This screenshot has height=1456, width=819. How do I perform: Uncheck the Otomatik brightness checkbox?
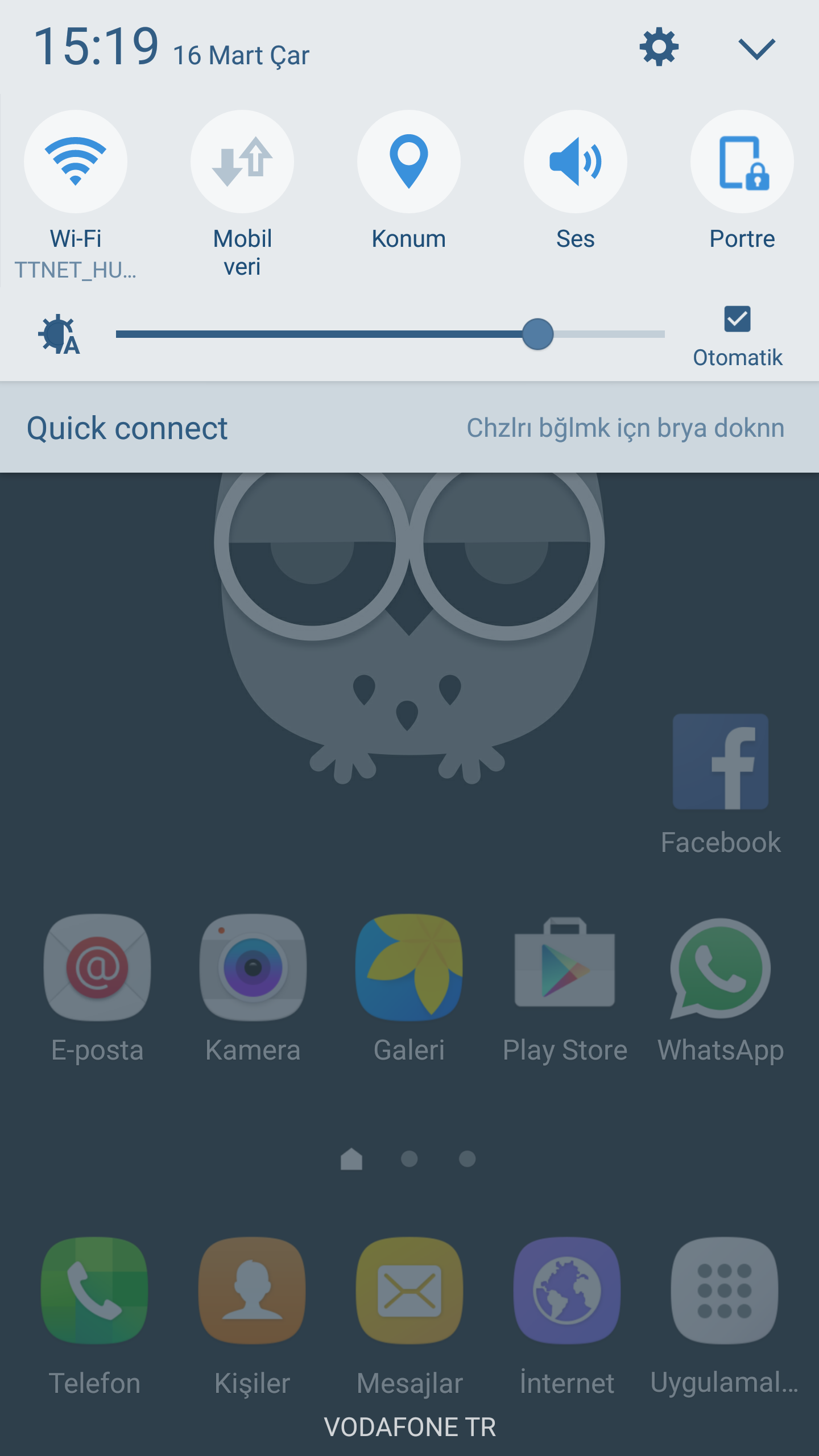pyautogui.click(x=737, y=319)
